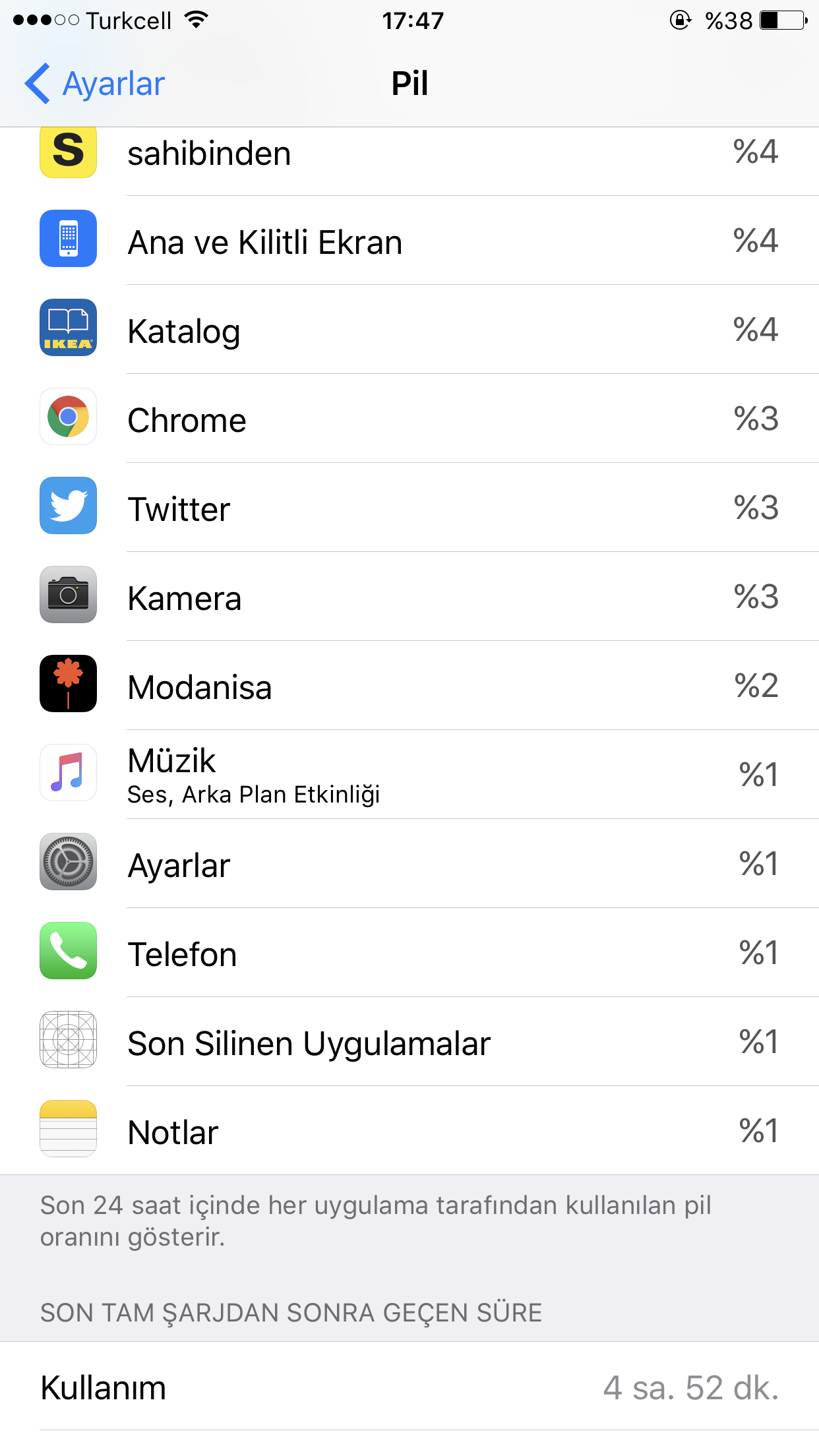The image size is (819, 1456).
Task: Tap the Kamera row
Action: [x=409, y=597]
